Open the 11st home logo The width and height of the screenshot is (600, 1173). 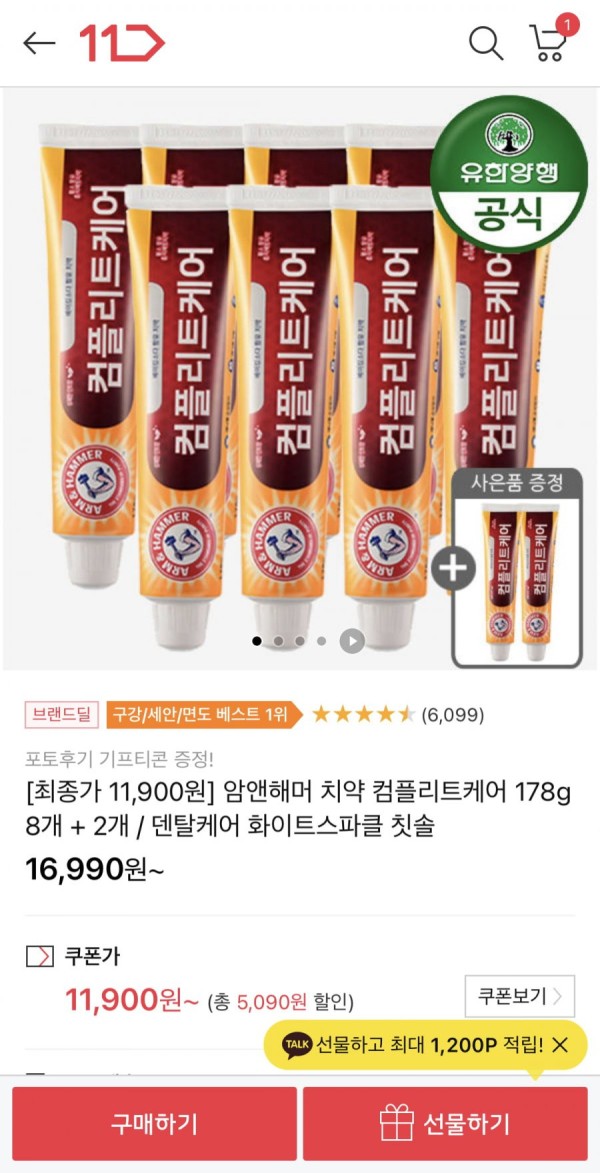click(121, 43)
